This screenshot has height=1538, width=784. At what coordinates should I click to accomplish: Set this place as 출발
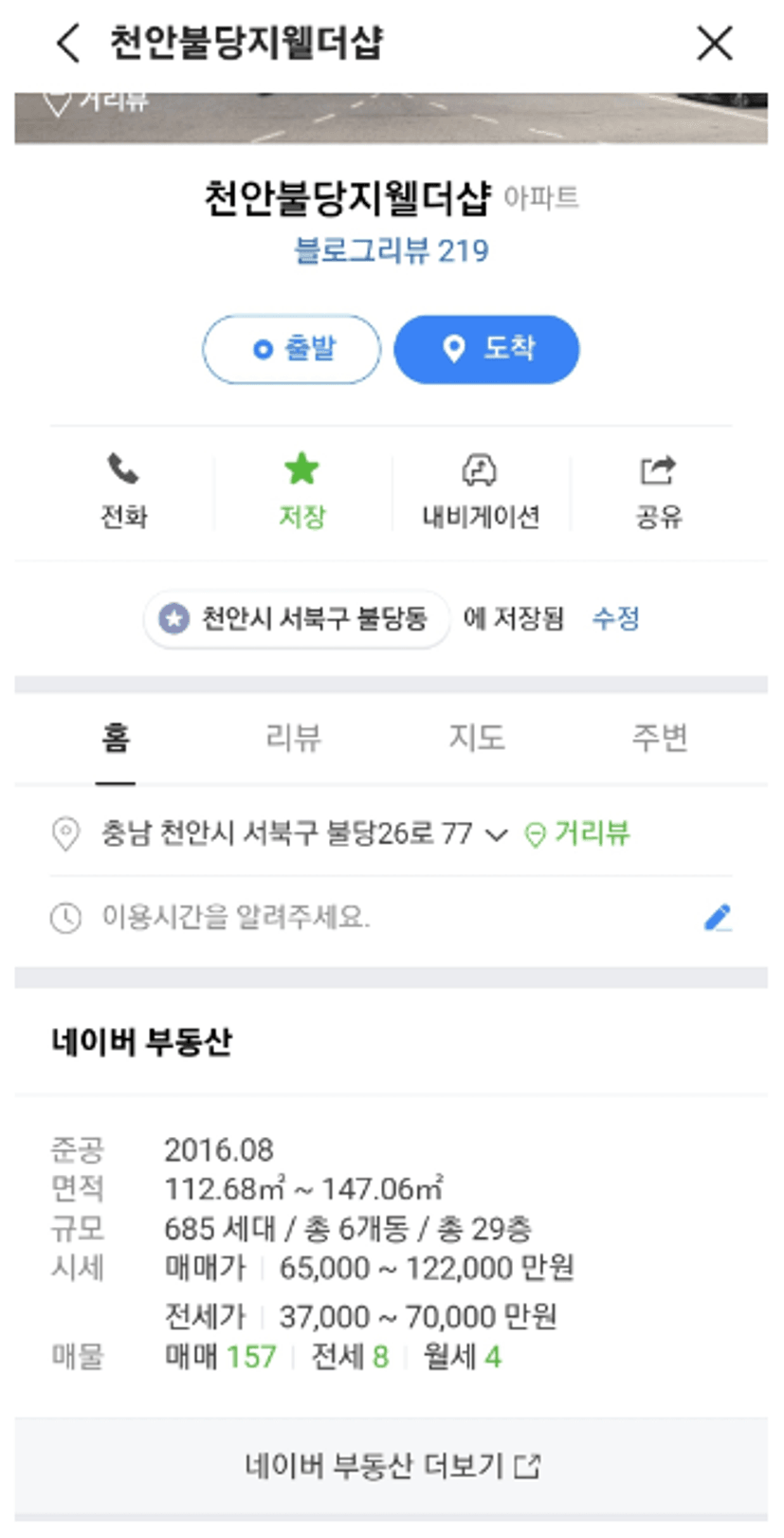click(292, 349)
